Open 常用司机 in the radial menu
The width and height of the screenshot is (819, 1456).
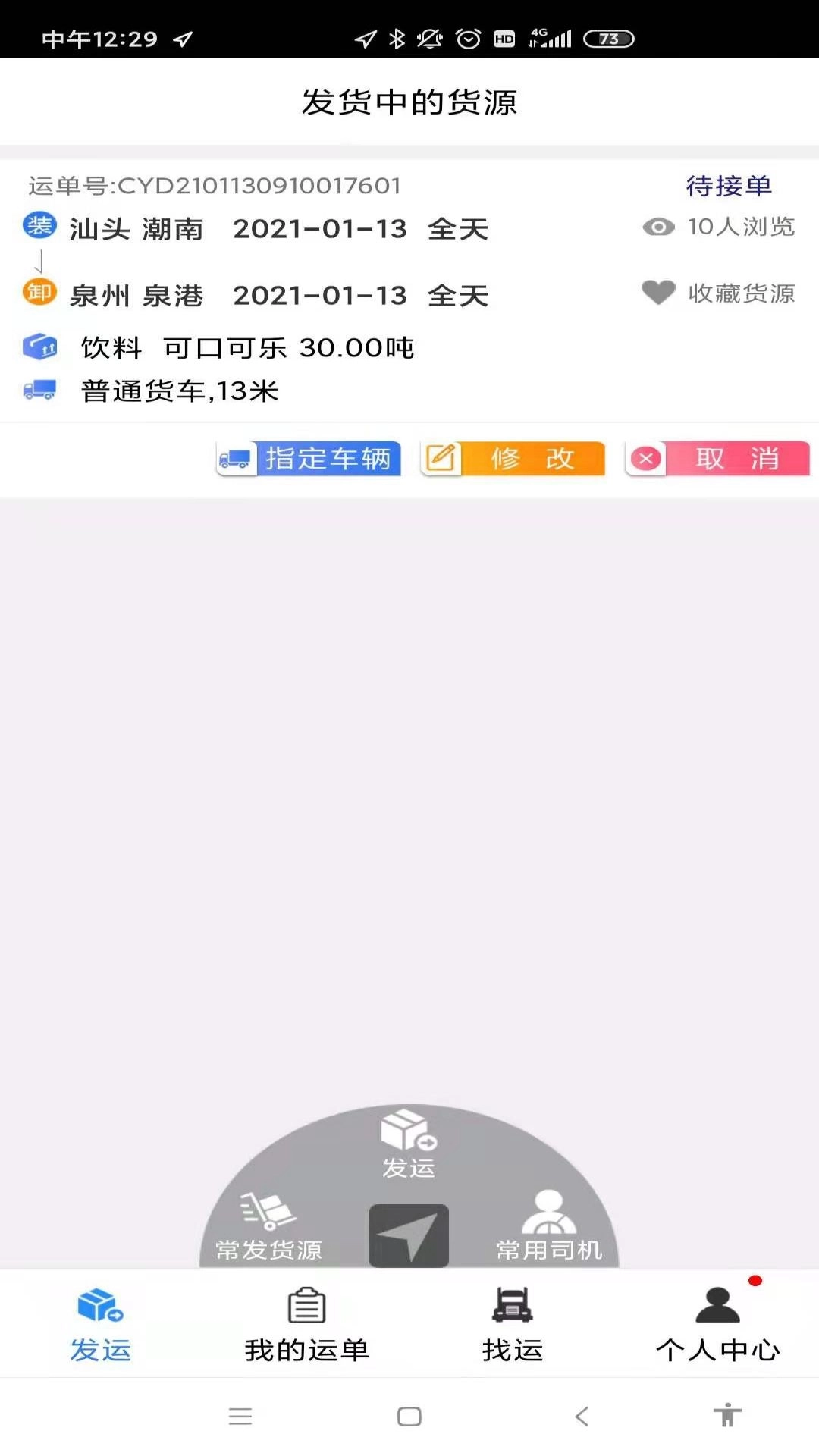(549, 1225)
